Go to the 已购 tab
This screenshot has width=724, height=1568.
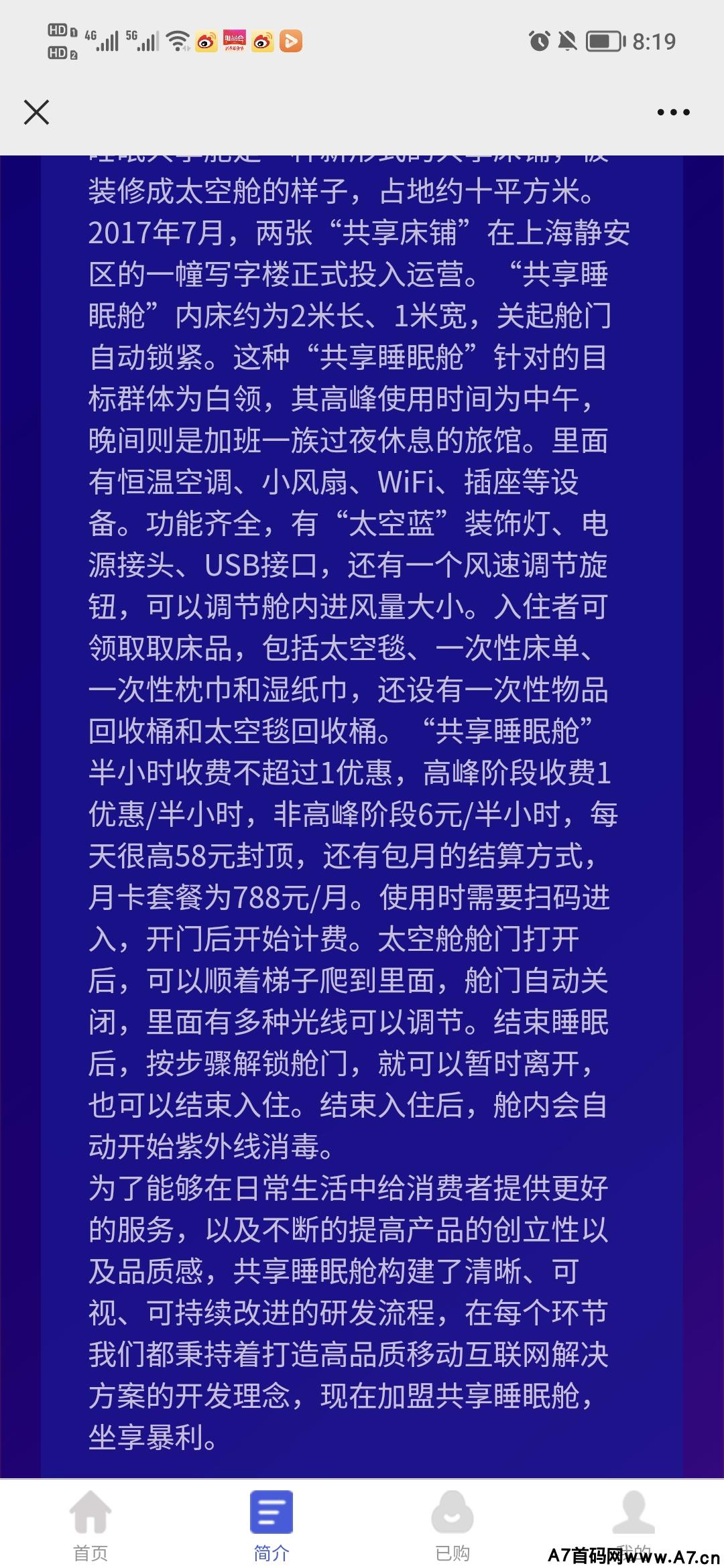452,1525
